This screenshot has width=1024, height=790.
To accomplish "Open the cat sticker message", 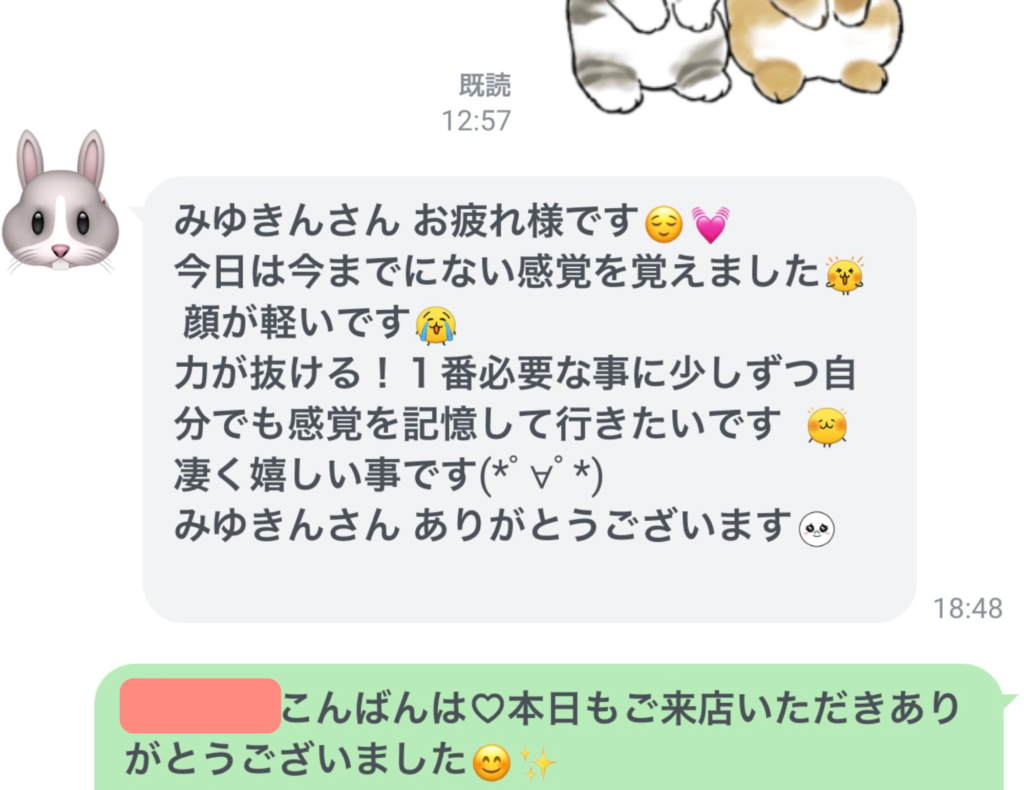I will (x=730, y=45).
